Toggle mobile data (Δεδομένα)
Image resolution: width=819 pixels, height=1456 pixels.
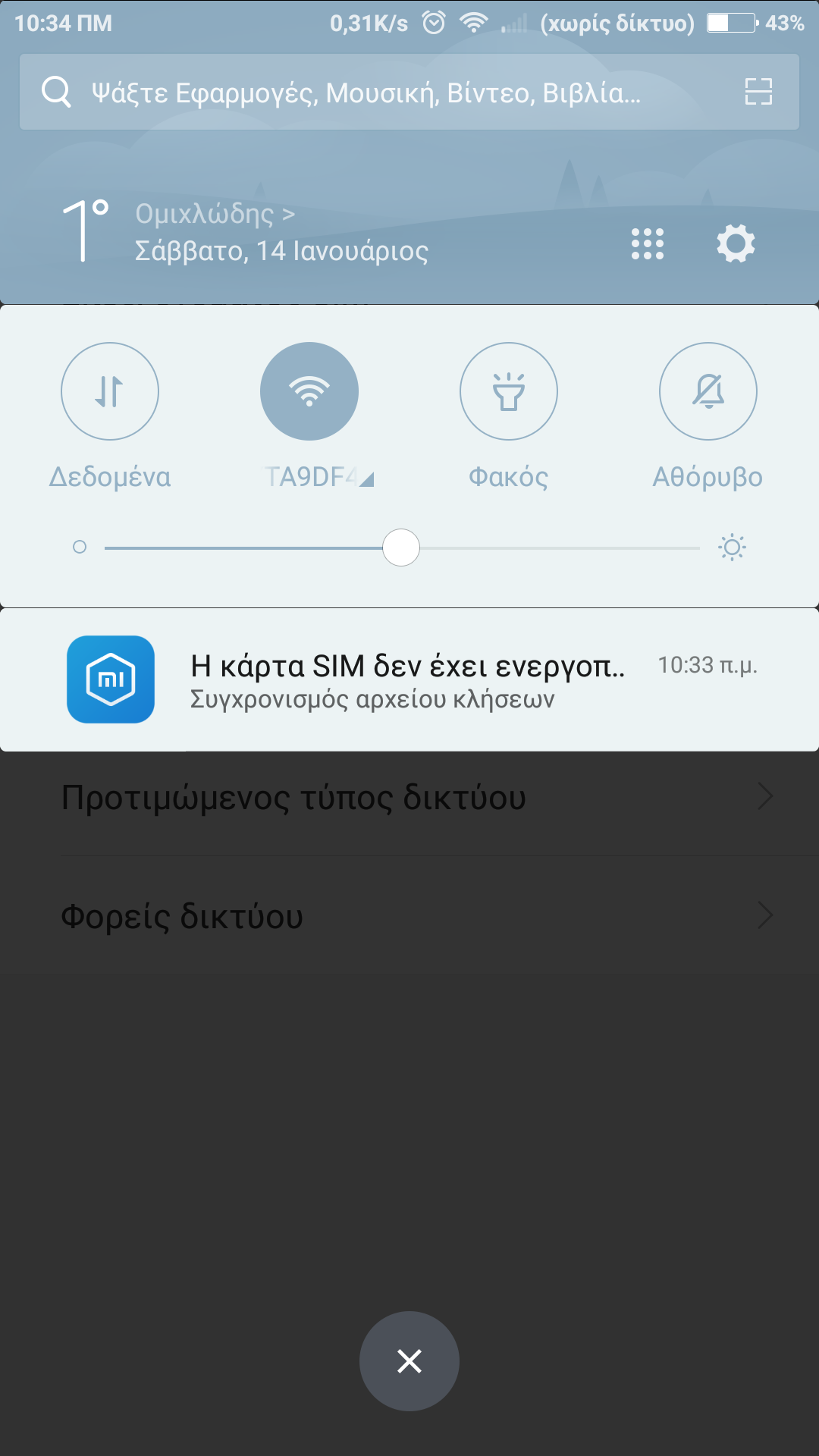click(110, 391)
